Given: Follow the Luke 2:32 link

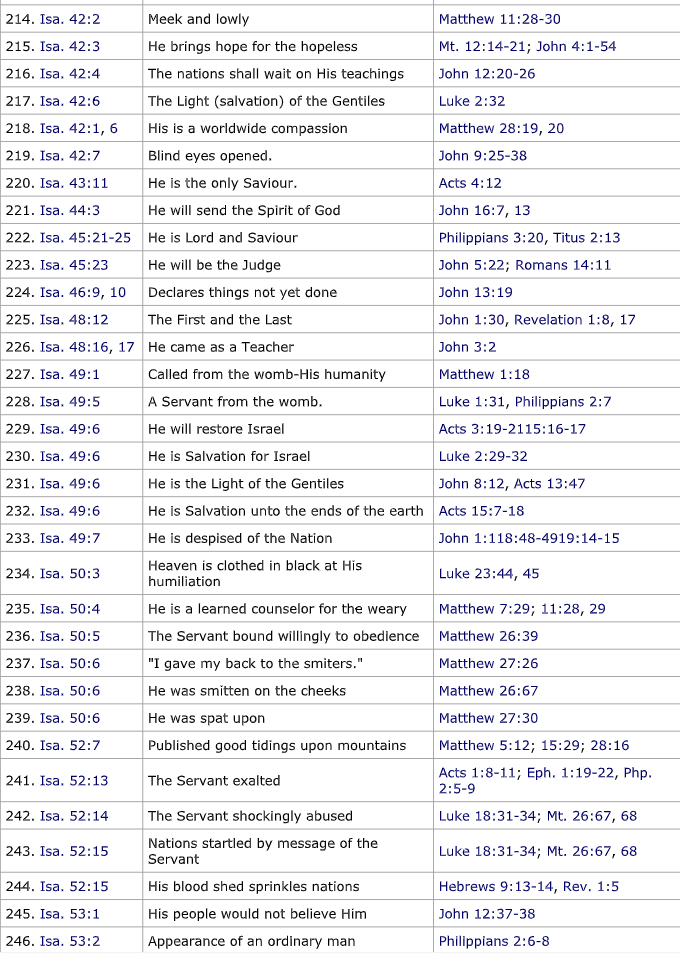Looking at the screenshot, I should click(472, 101).
